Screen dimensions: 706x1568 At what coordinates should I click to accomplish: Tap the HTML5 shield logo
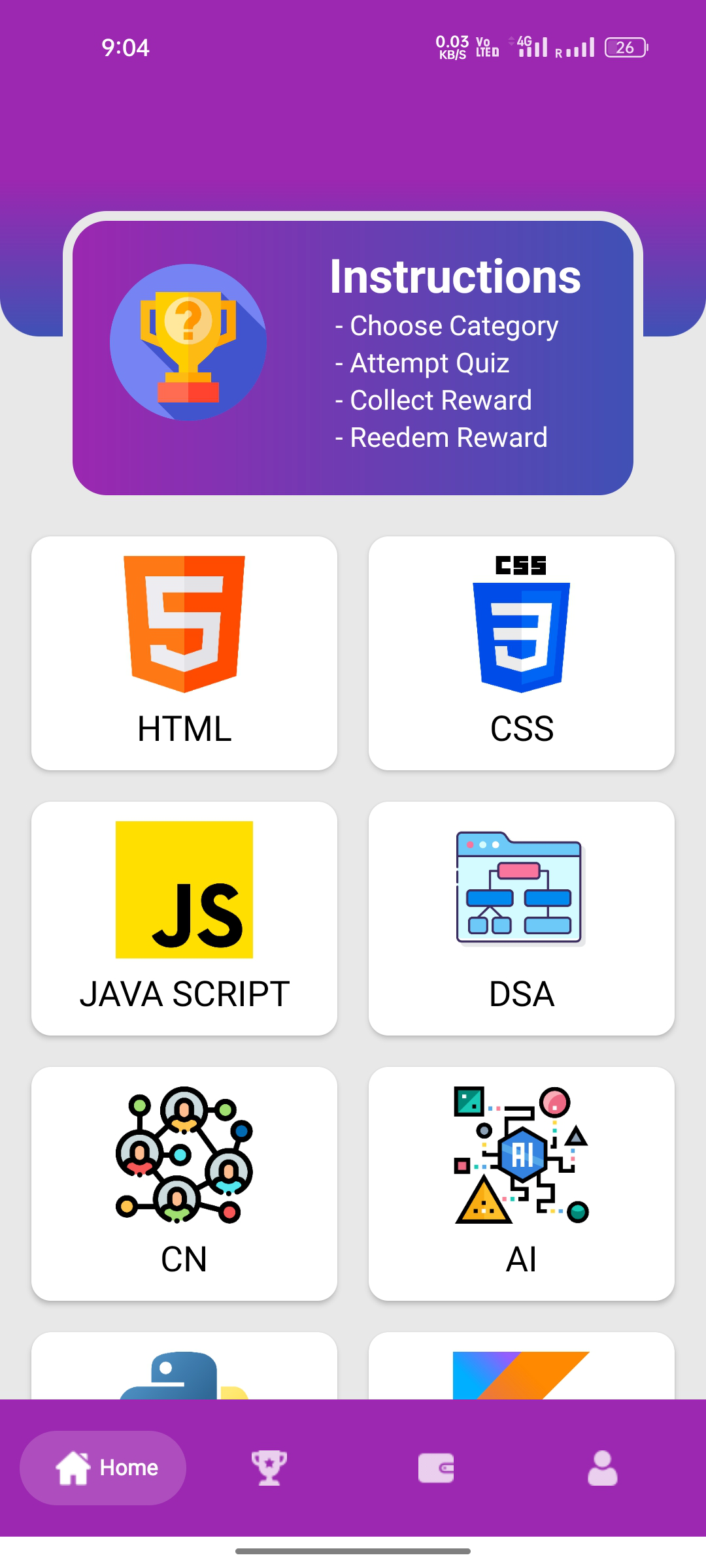pyautogui.click(x=184, y=621)
